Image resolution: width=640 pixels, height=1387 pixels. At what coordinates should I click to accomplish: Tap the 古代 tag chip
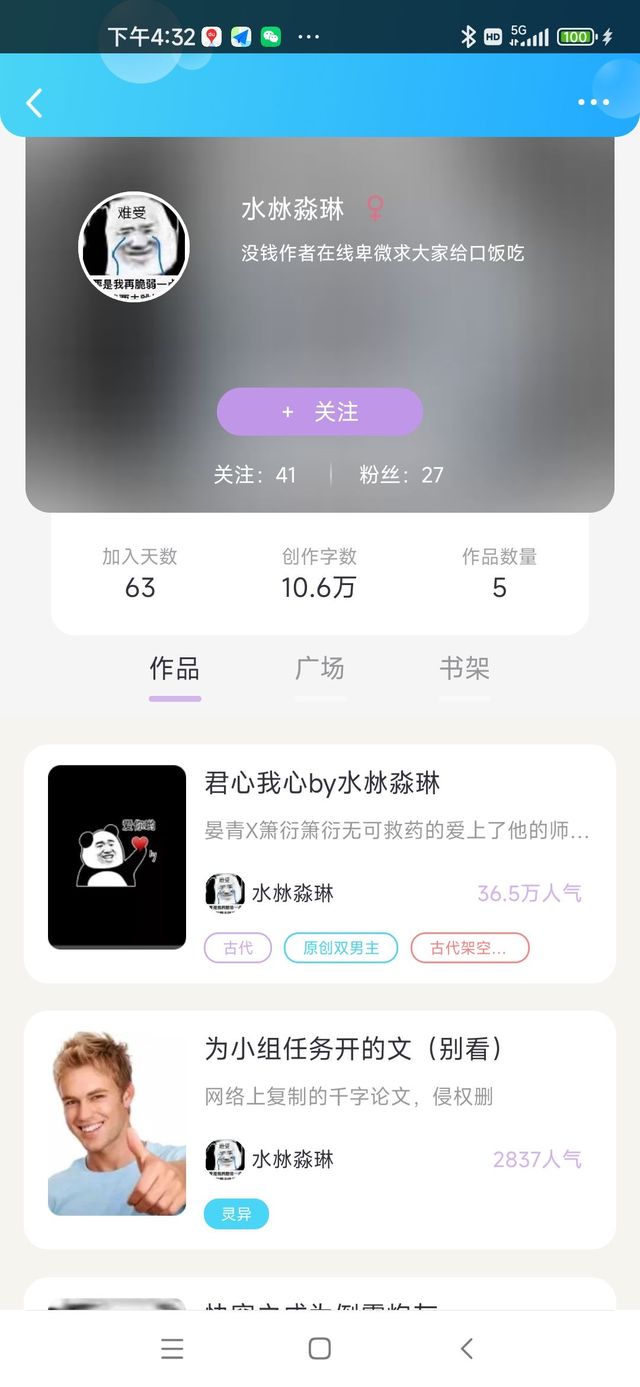click(x=238, y=948)
